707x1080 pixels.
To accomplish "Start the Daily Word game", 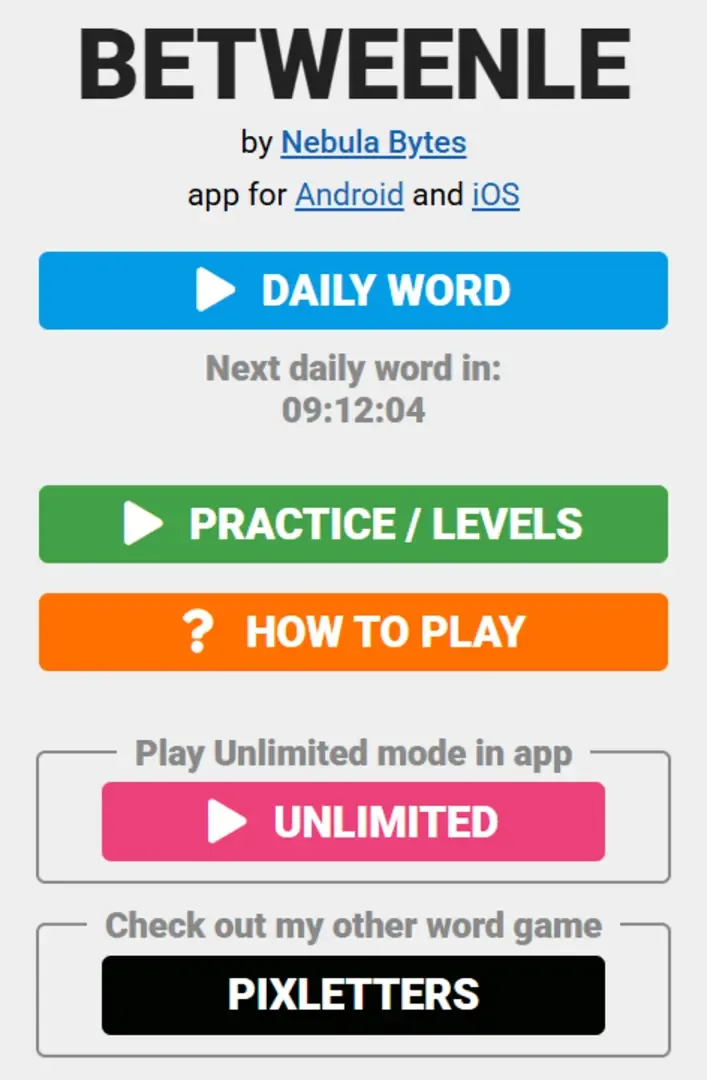I will coord(353,291).
